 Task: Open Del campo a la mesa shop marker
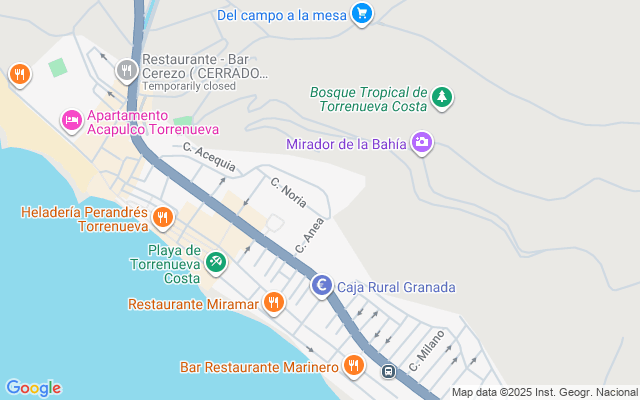coord(362,15)
